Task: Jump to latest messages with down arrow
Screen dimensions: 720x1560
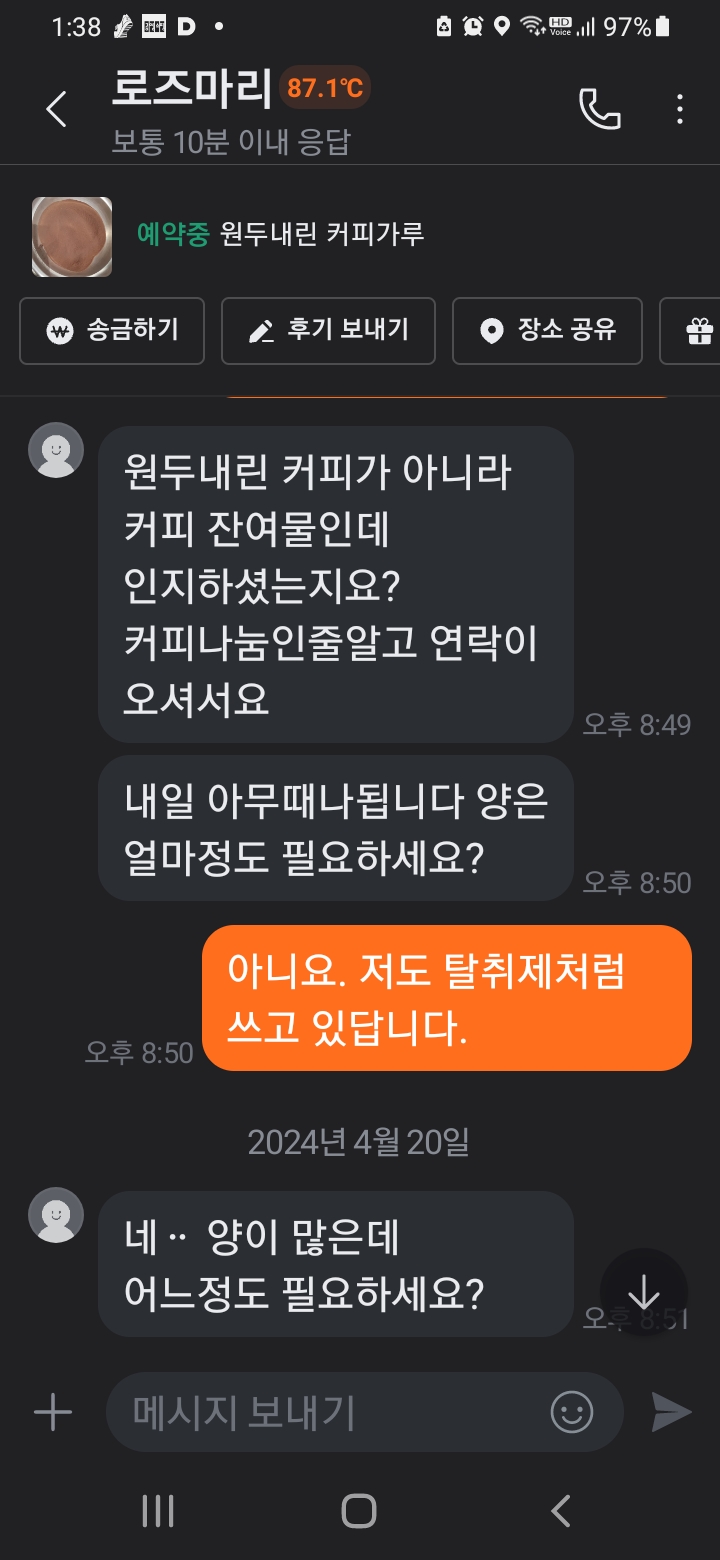Action: tap(643, 1292)
